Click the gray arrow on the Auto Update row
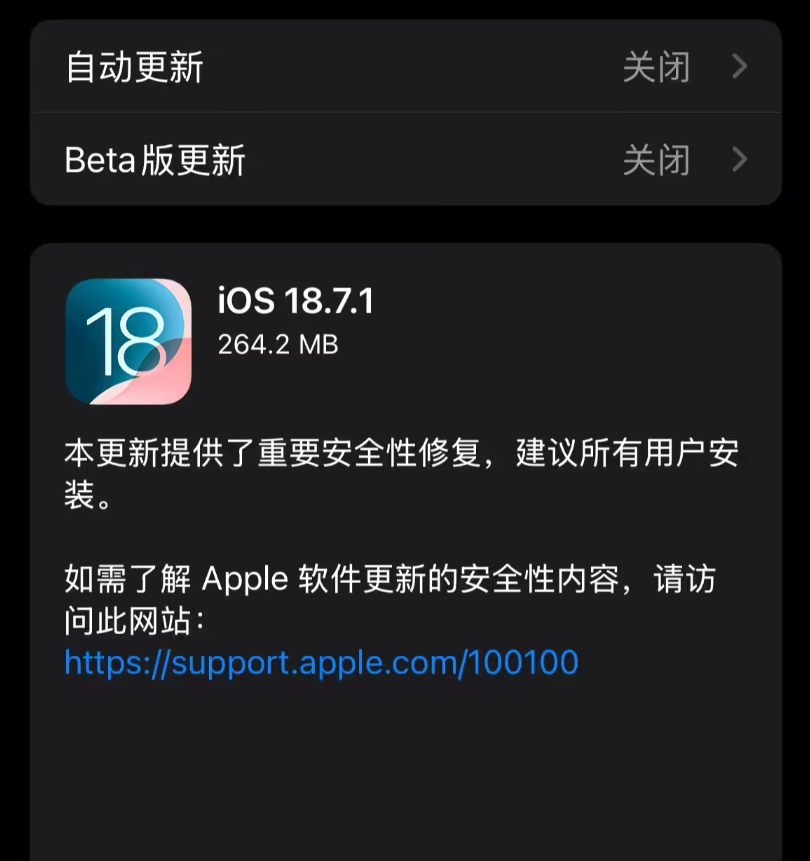Image resolution: width=810 pixels, height=861 pixels. point(740,67)
